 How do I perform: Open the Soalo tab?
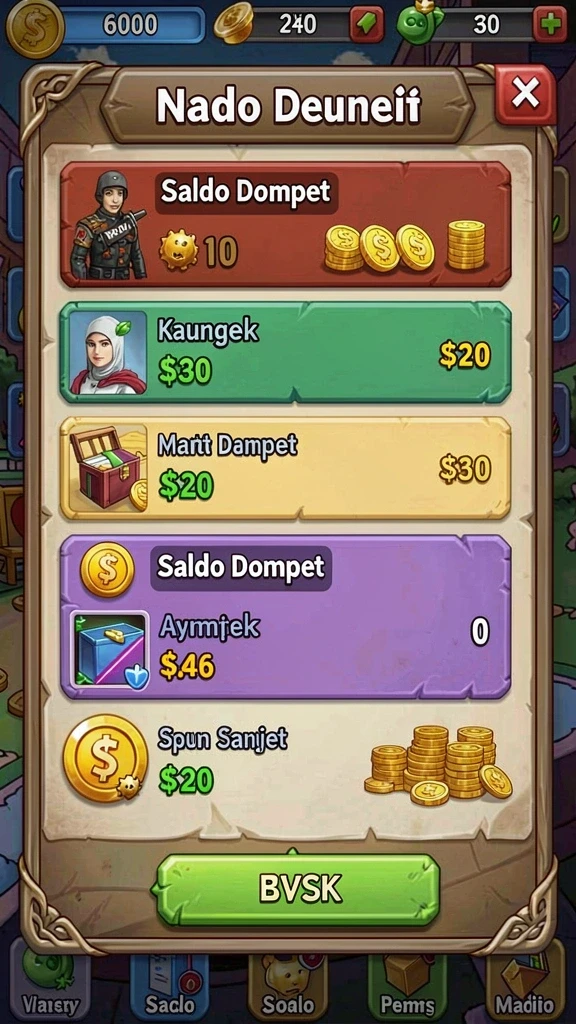(x=289, y=986)
